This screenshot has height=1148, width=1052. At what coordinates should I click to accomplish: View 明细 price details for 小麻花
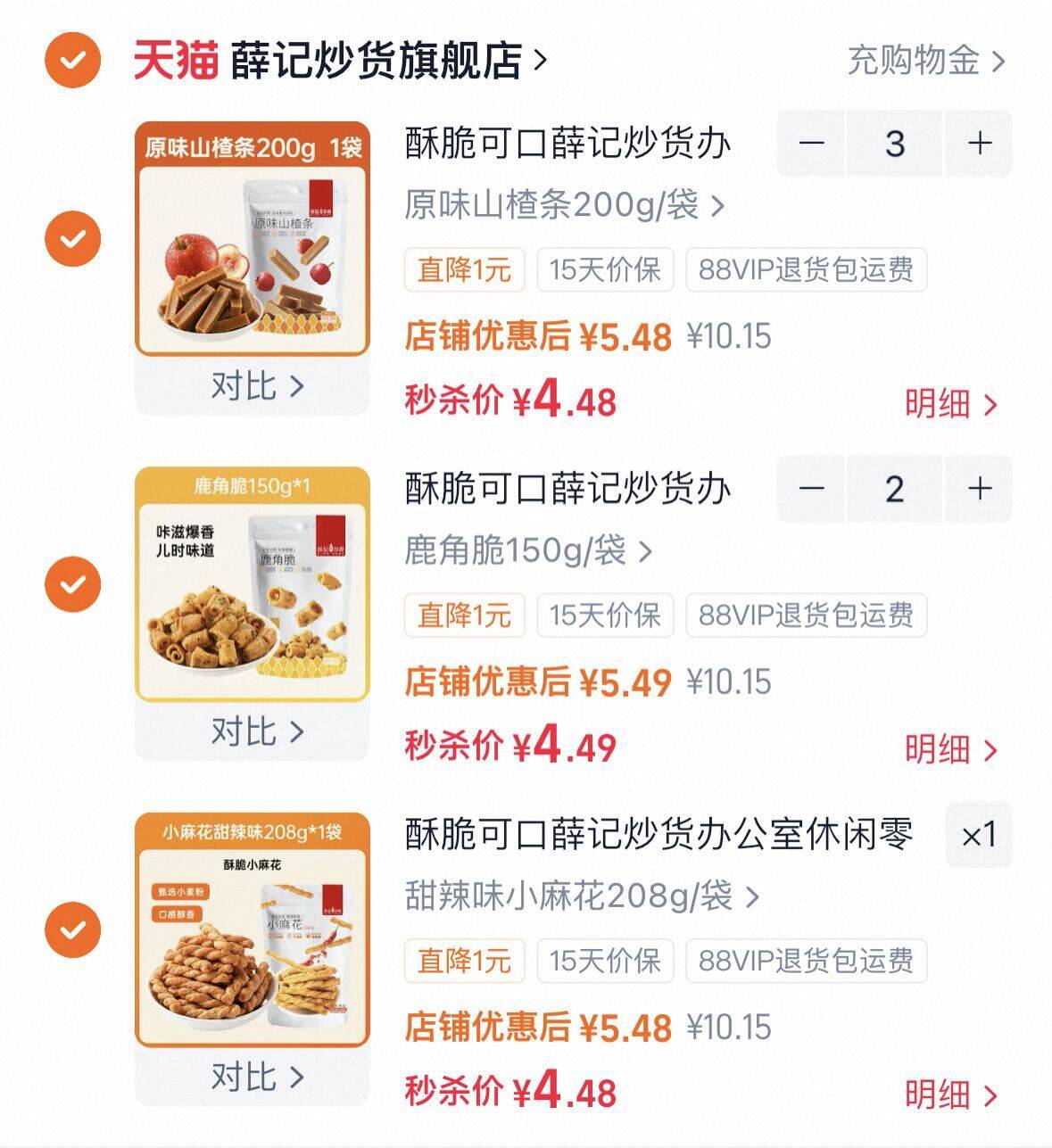[x=950, y=1094]
